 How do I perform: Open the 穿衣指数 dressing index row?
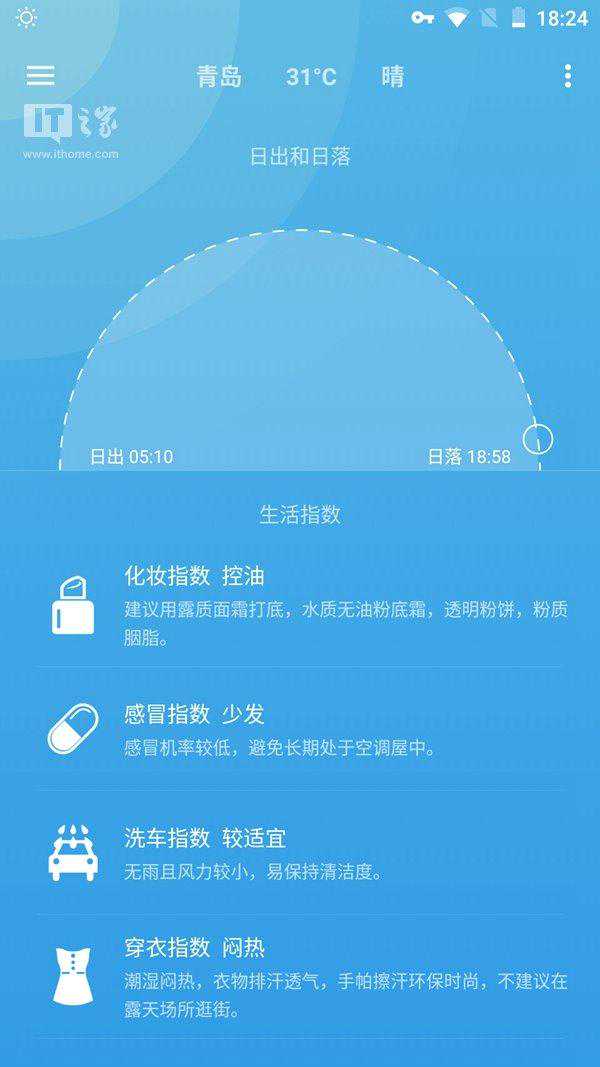click(300, 977)
